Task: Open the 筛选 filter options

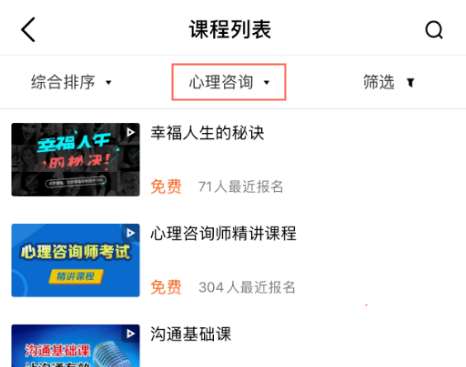Action: coord(389,82)
